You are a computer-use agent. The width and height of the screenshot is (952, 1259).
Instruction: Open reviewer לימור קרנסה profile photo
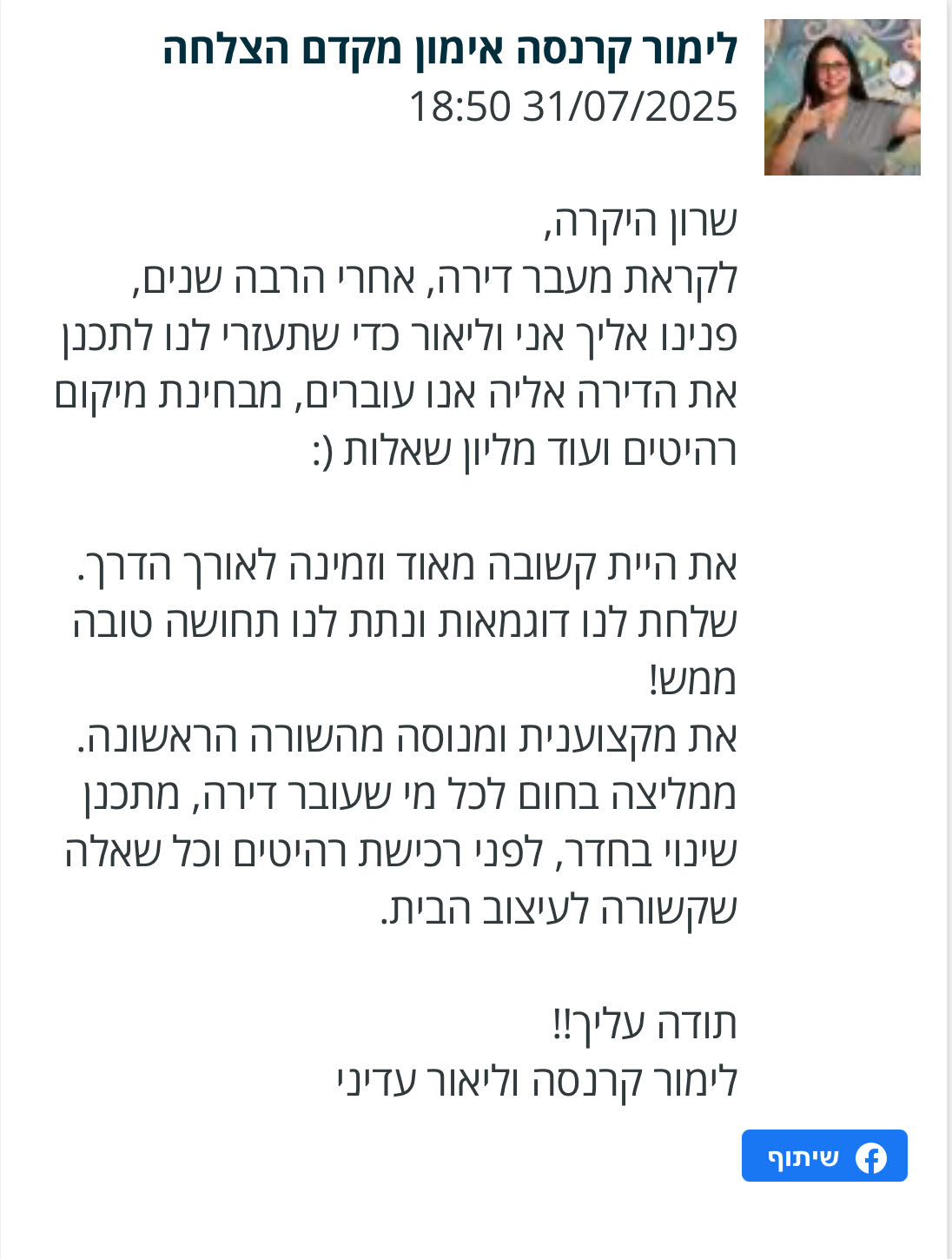click(841, 97)
